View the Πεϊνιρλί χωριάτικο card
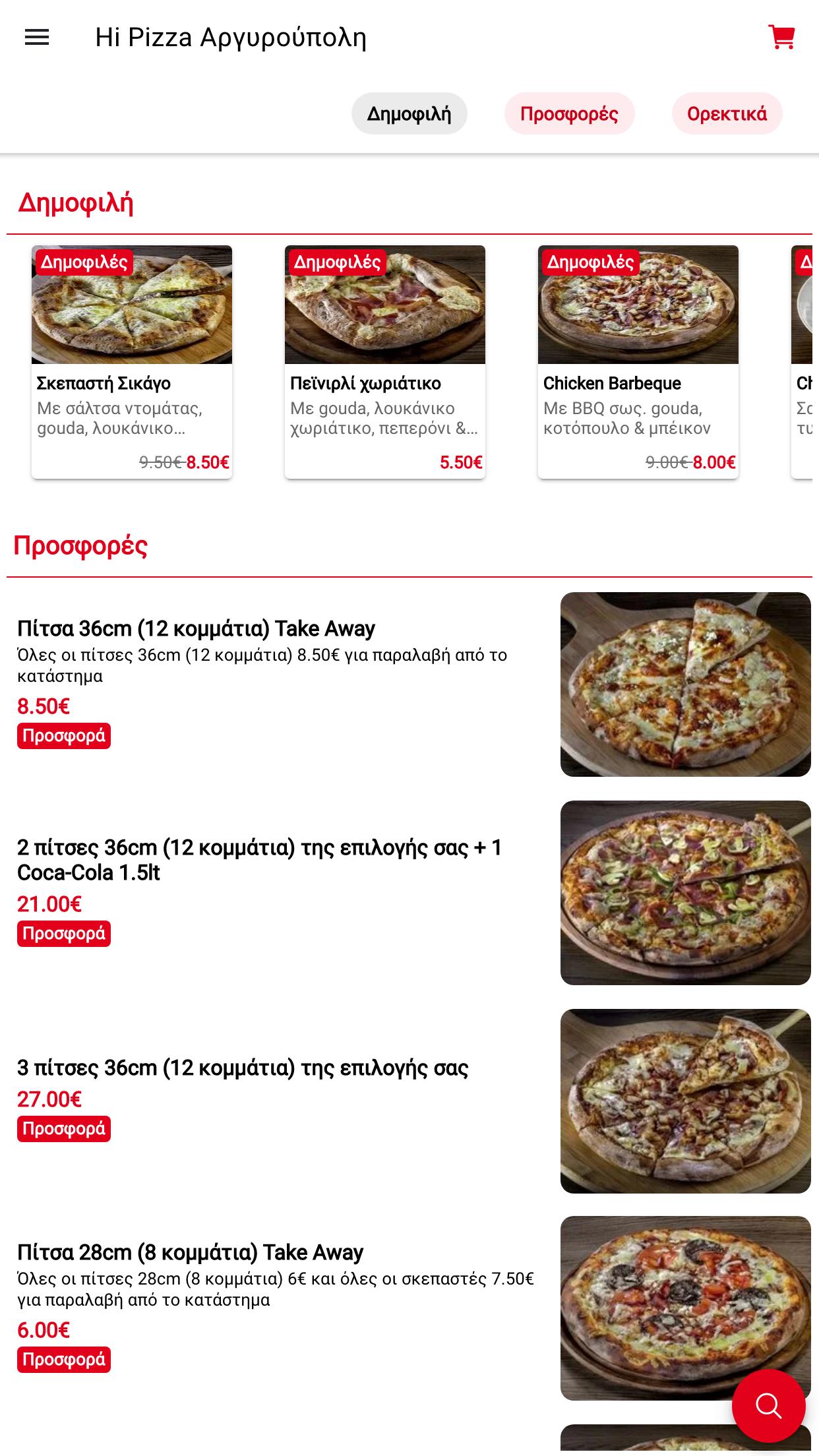819x1456 pixels. 385,362
